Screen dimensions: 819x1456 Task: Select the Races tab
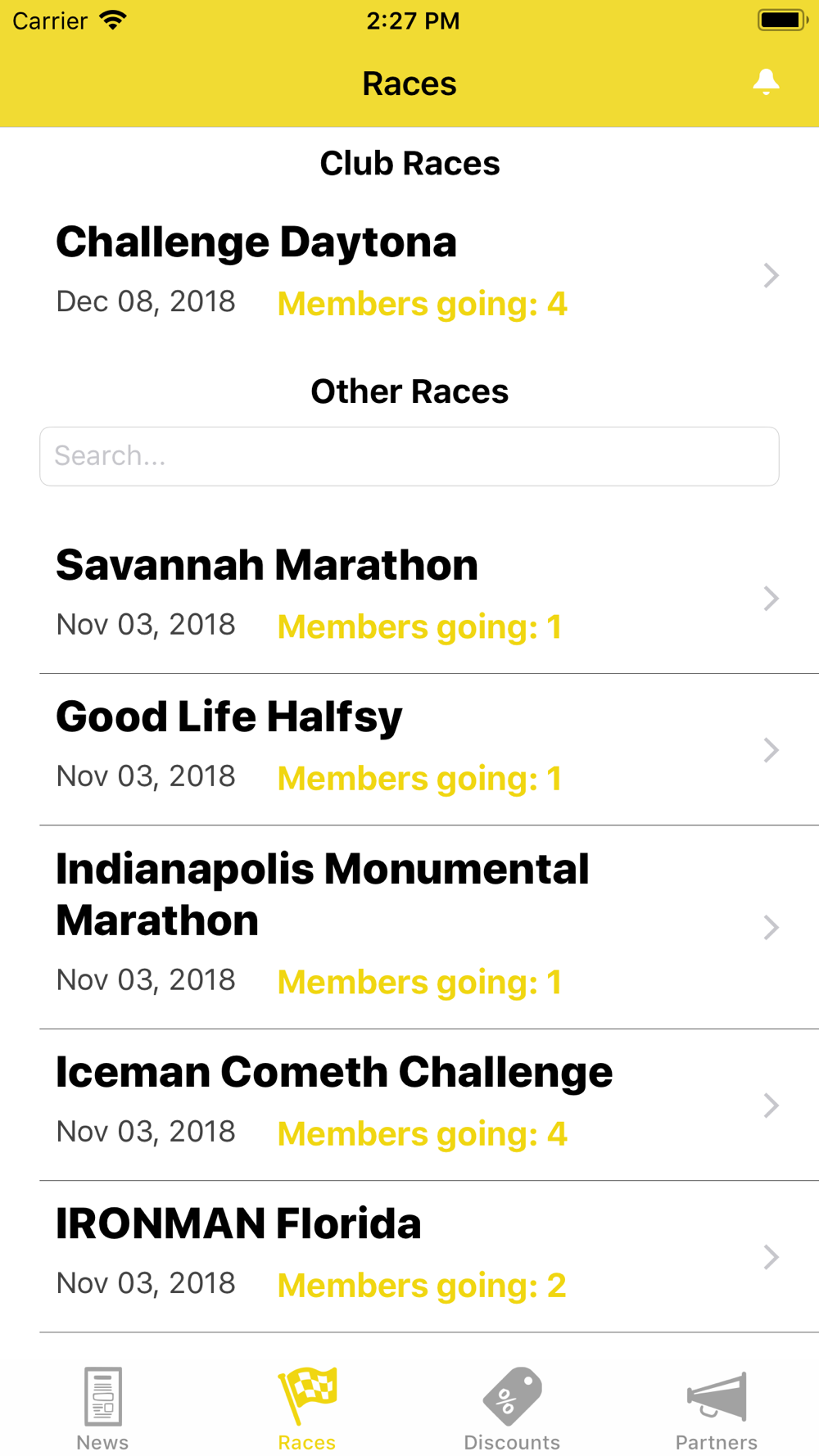coord(307,1409)
